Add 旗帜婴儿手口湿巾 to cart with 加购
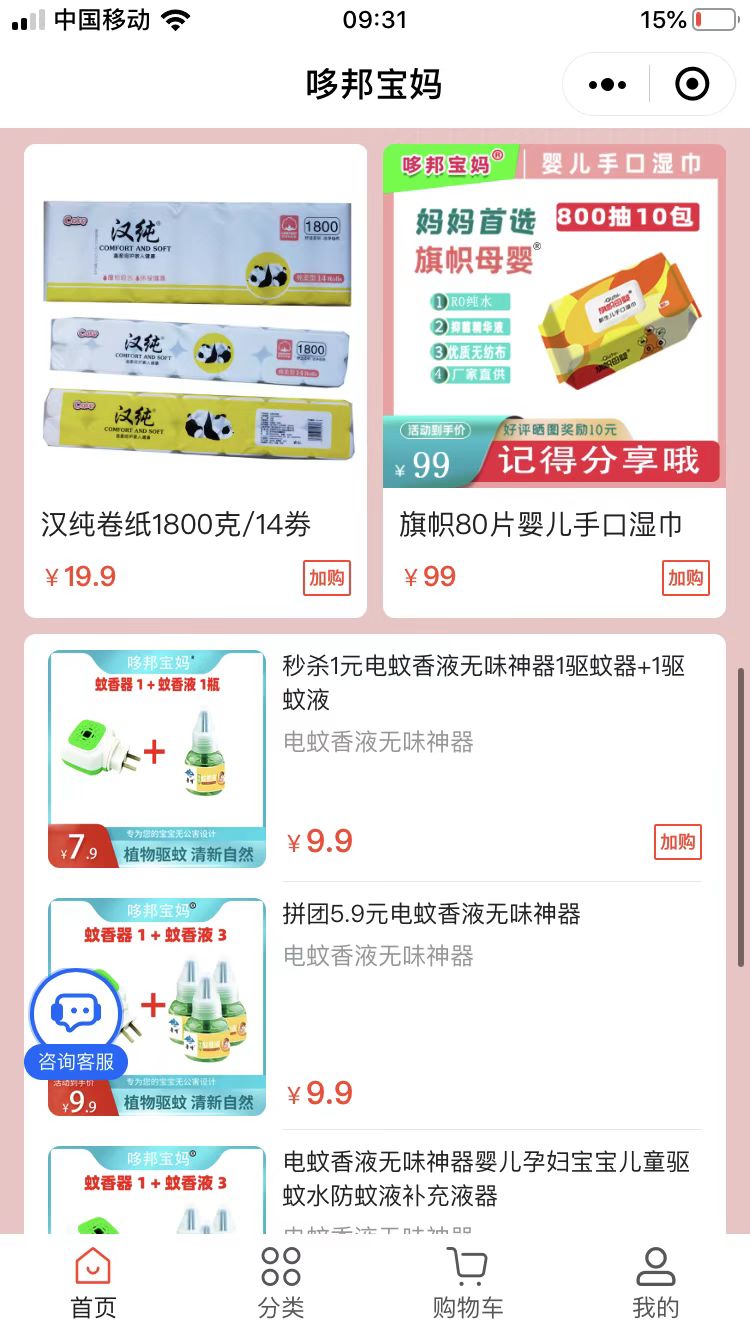 [x=686, y=578]
